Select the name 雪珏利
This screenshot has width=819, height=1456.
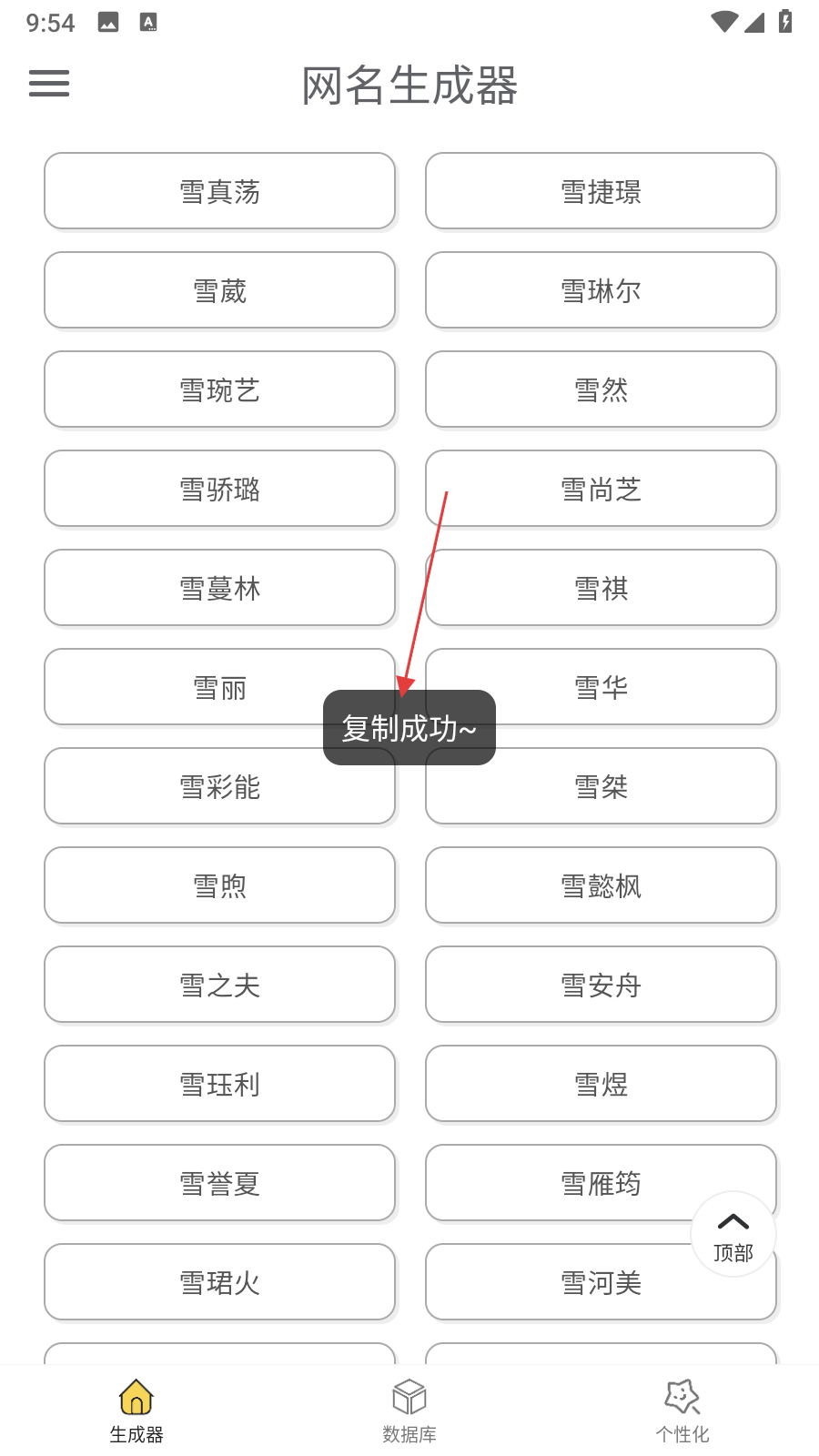(219, 1084)
